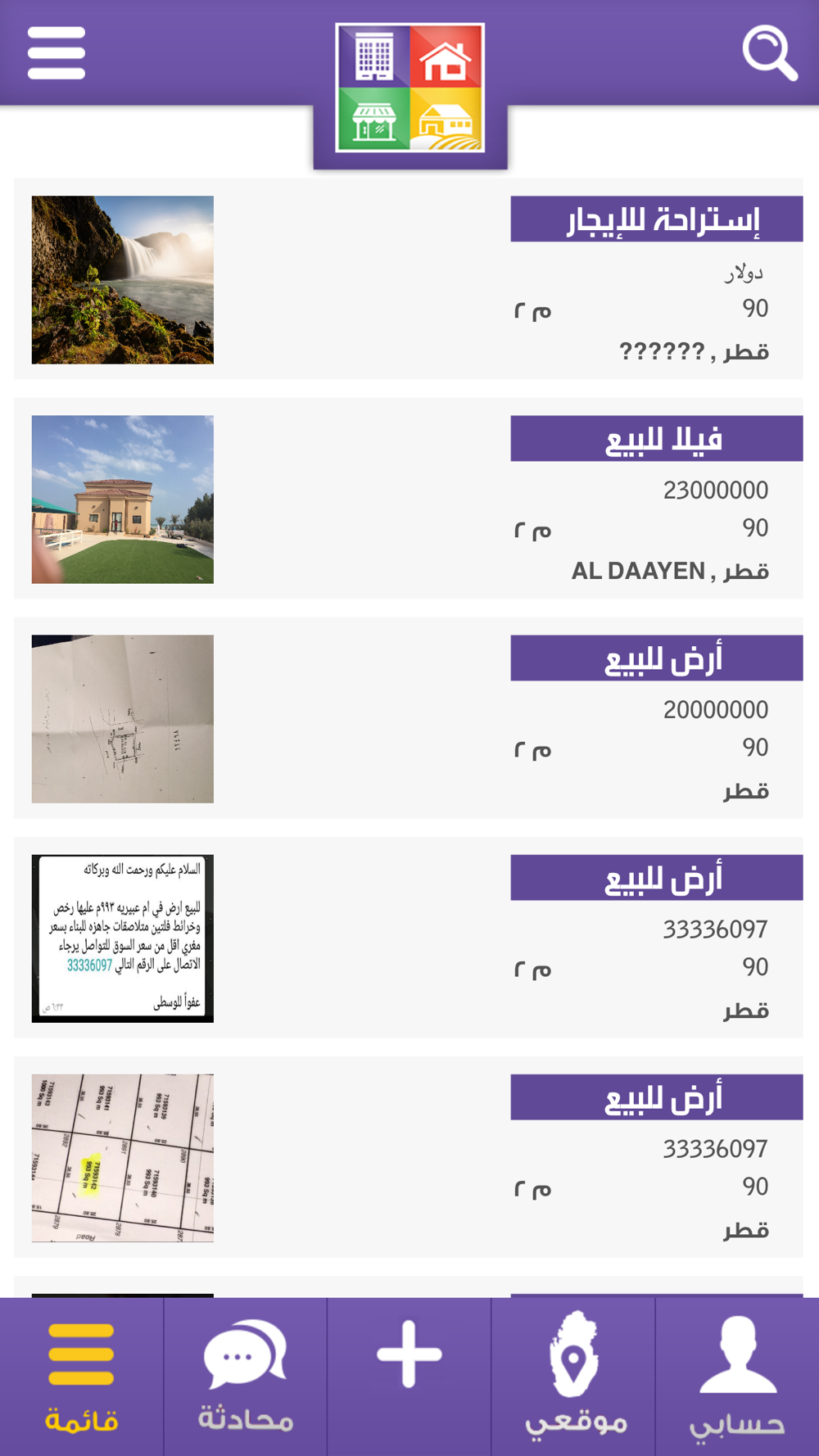This screenshot has height=1456, width=819.
Task: Tap the four-colour property categories logo
Action: tap(409, 88)
